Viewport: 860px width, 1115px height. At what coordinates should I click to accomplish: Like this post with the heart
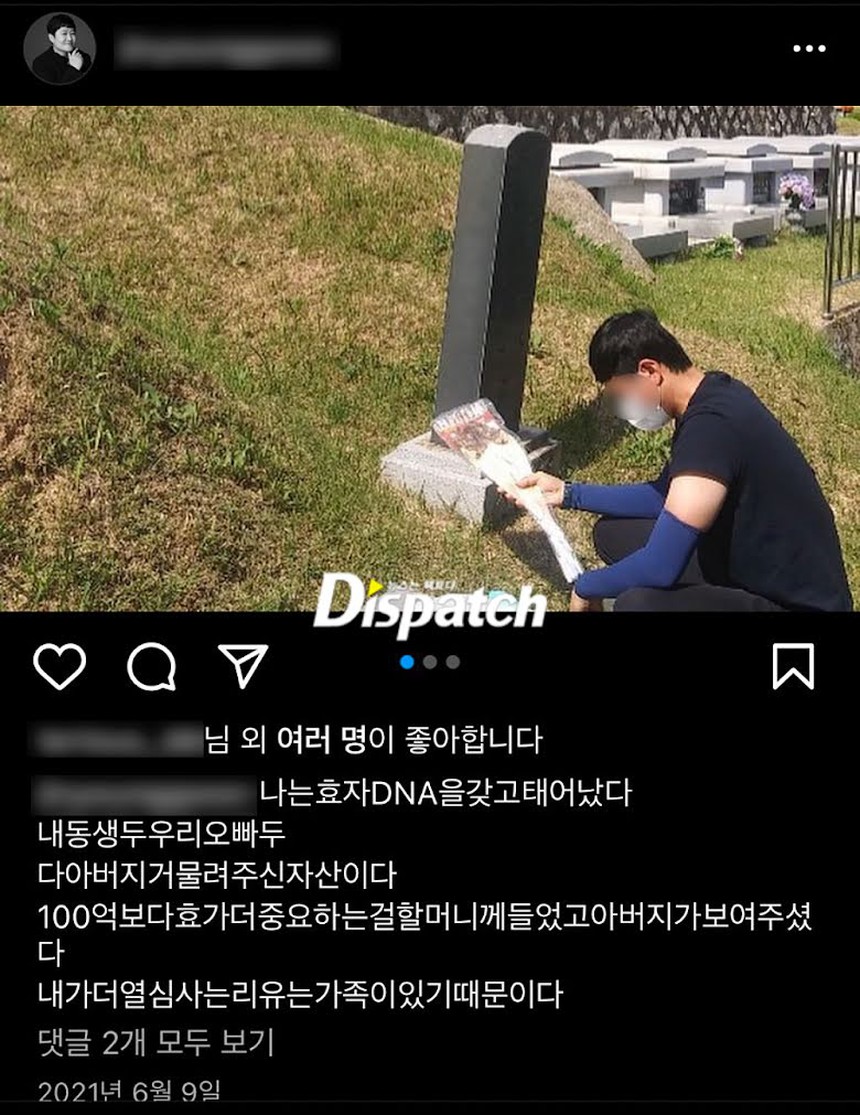click(60, 666)
